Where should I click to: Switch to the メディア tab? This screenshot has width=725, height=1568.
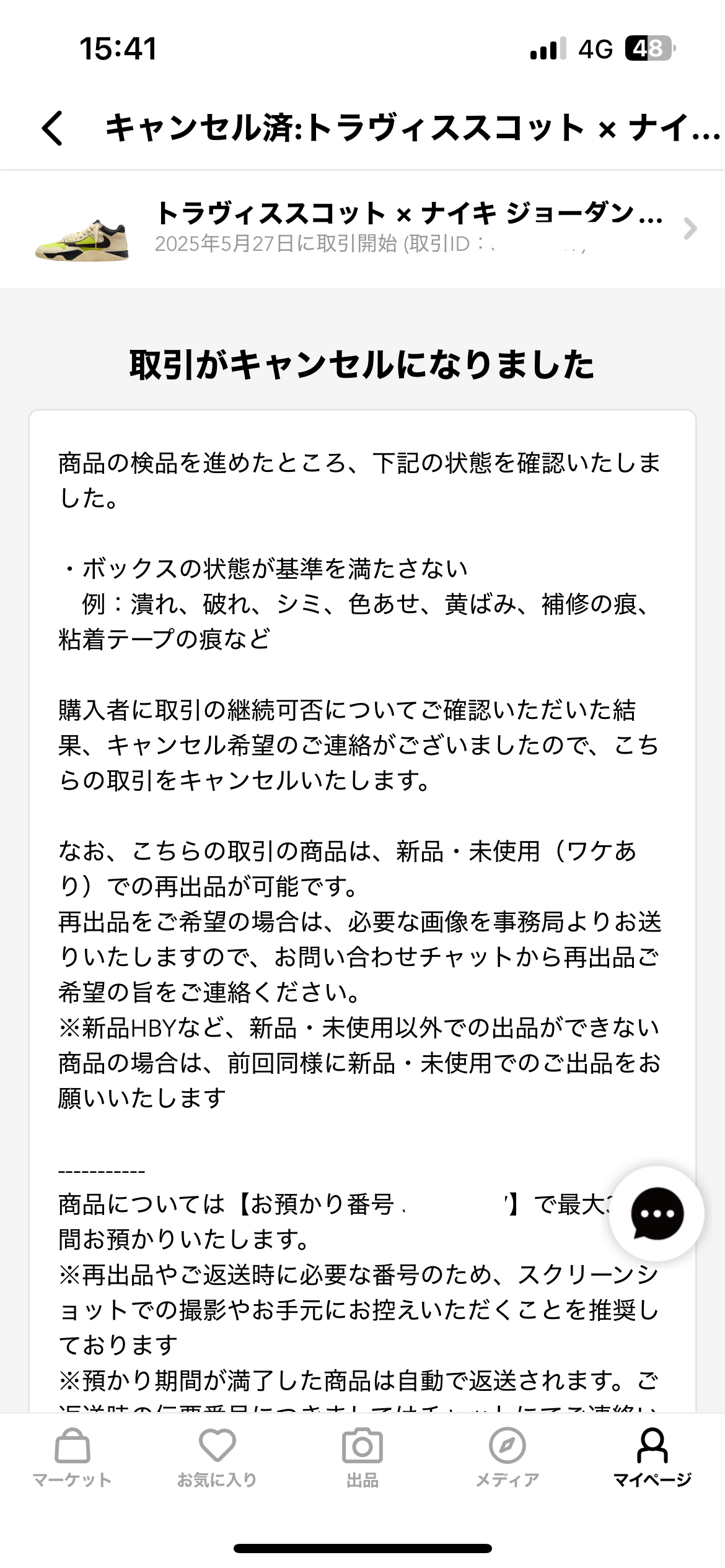[x=507, y=1459]
